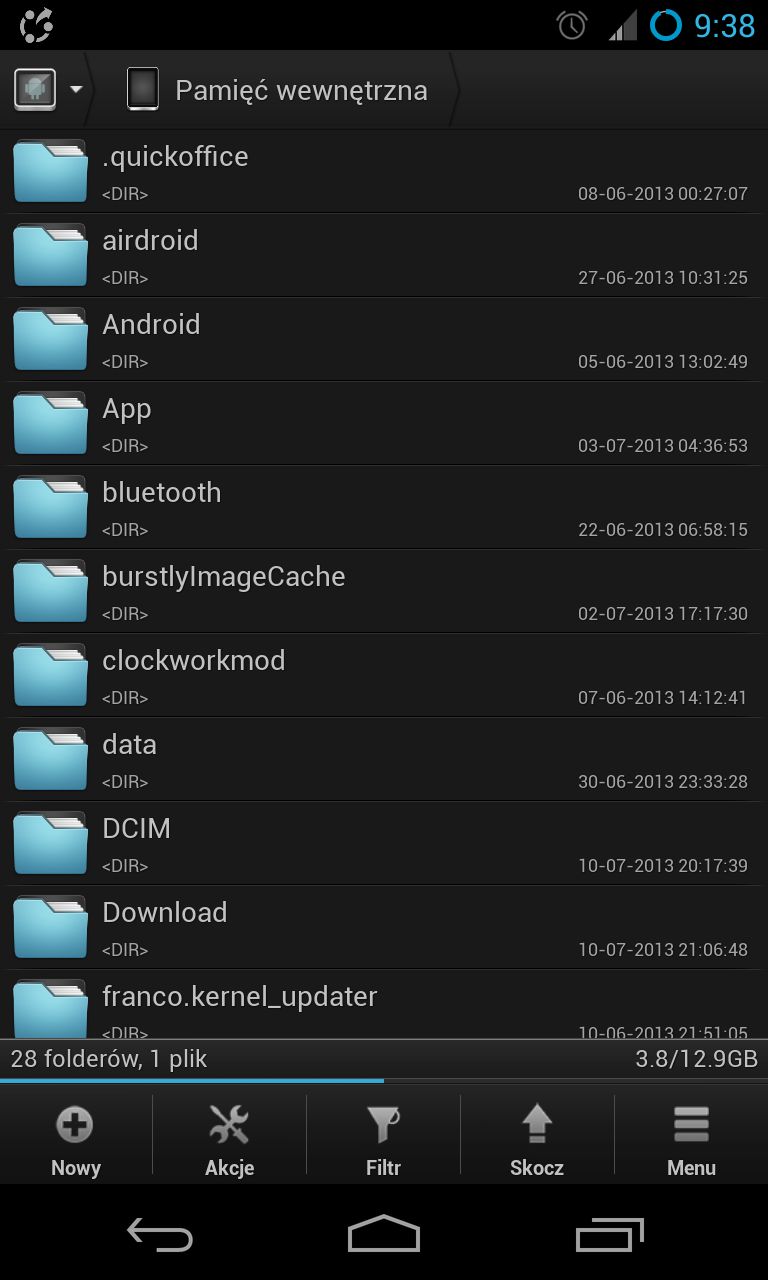The width and height of the screenshot is (768, 1280).
Task: Open the Download folder icon
Action: pos(49,927)
